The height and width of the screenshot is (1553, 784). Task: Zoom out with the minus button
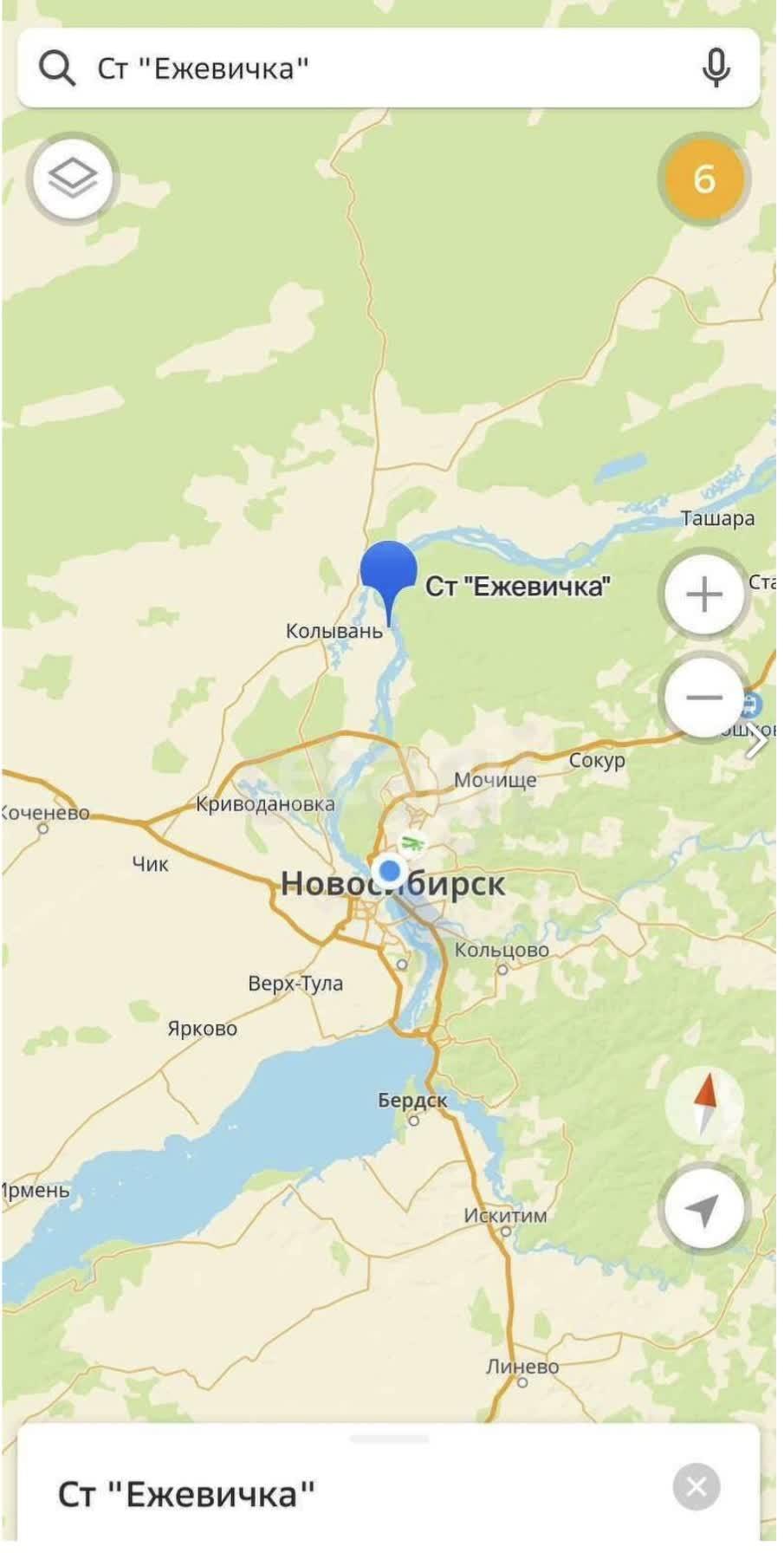tap(703, 697)
